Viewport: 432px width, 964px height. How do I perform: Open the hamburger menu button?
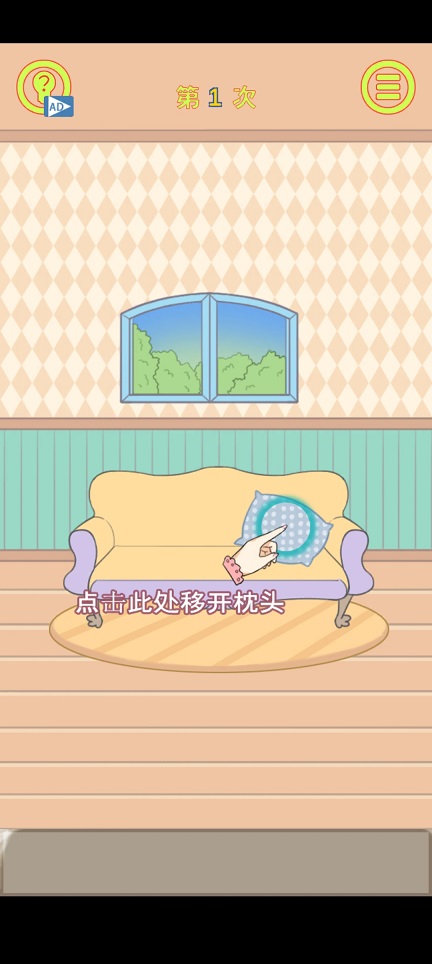(x=388, y=87)
